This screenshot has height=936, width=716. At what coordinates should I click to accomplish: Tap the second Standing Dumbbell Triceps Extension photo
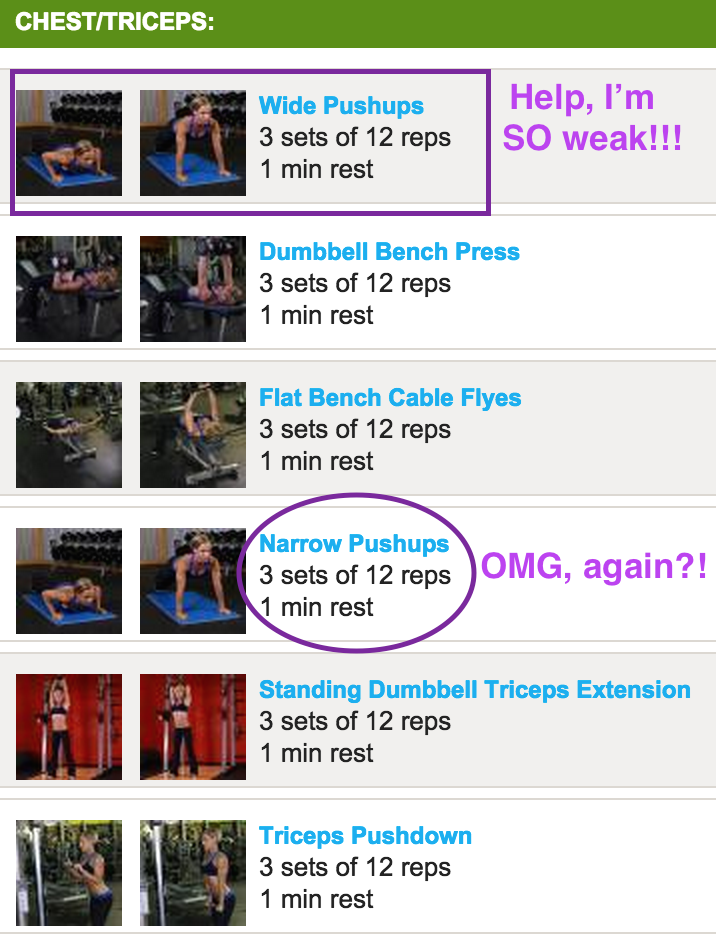pyautogui.click(x=193, y=727)
